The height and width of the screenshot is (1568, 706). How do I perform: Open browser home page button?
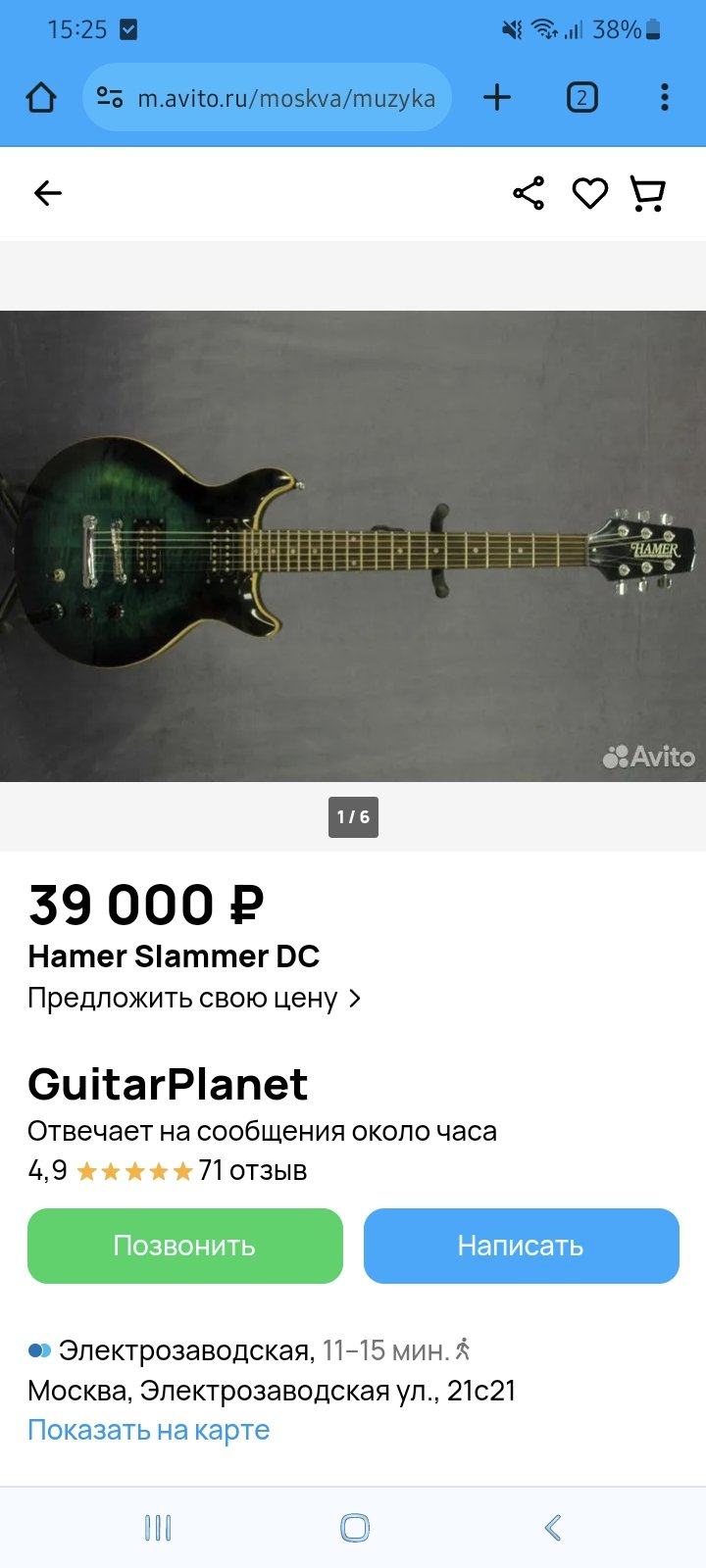[41, 97]
